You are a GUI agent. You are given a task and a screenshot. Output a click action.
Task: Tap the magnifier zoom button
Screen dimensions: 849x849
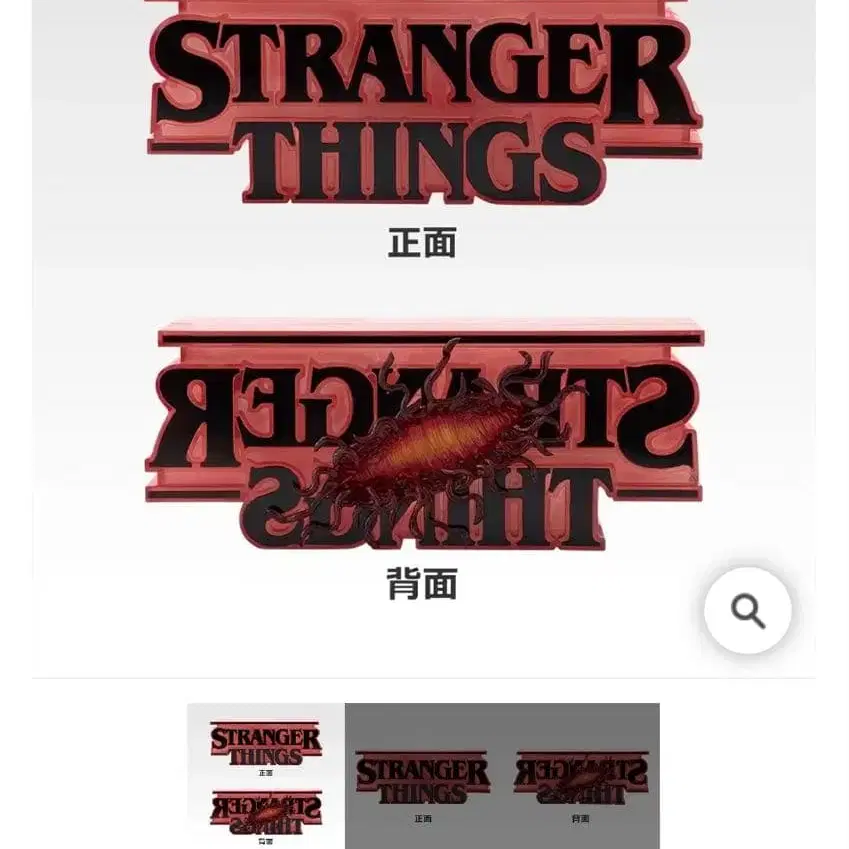[x=747, y=610]
